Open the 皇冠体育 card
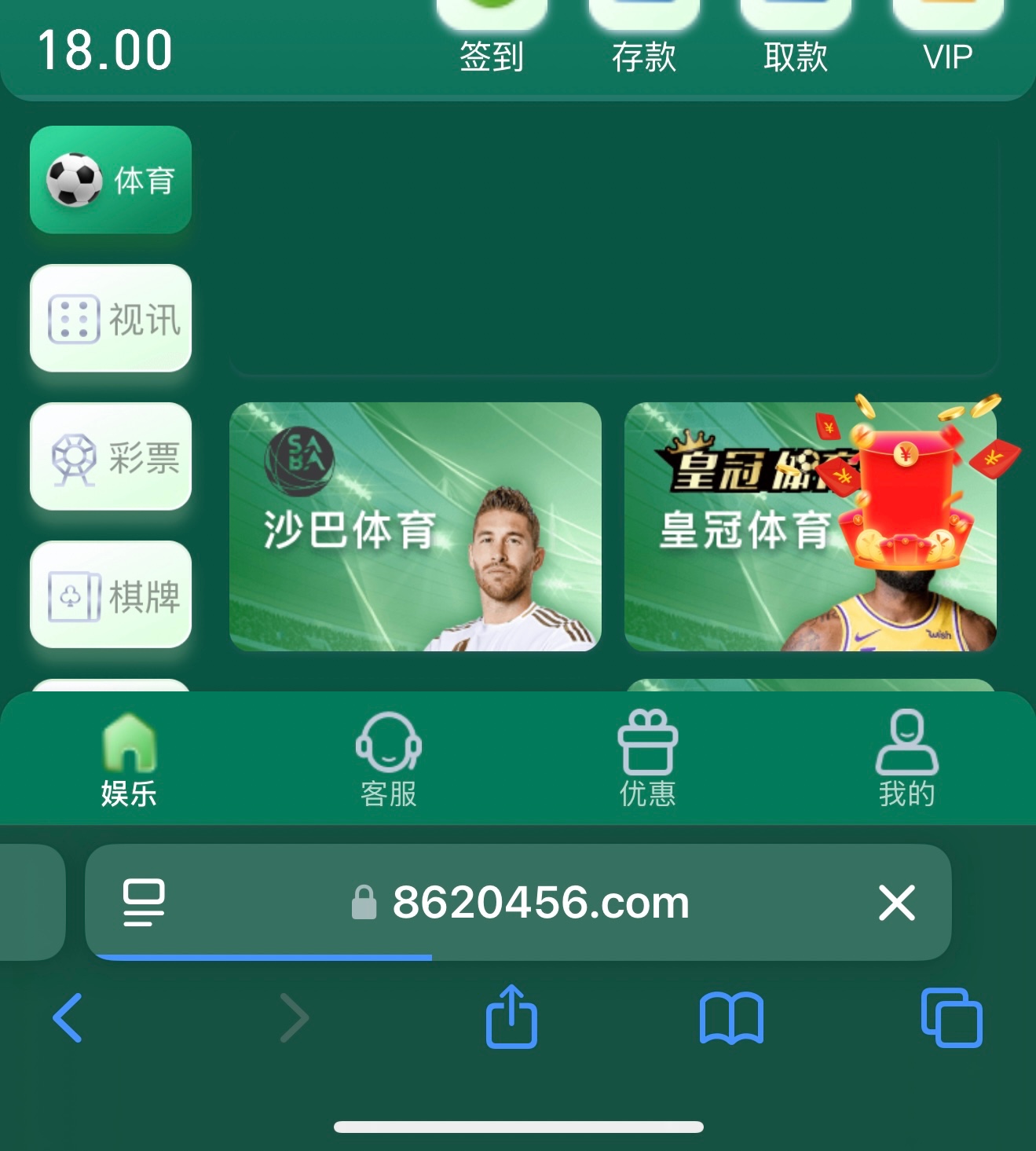This screenshot has width=1036, height=1151. tap(810, 526)
